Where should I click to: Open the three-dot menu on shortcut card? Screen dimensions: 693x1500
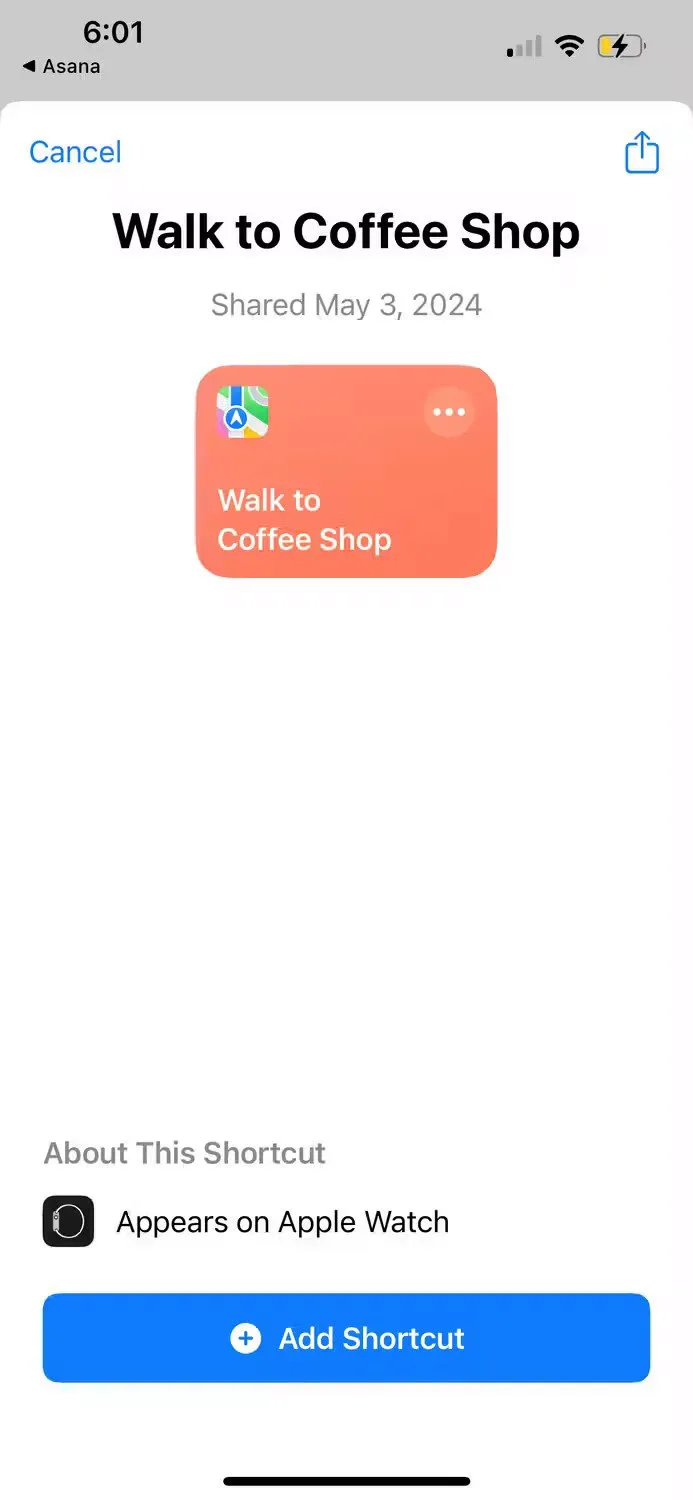coord(449,412)
